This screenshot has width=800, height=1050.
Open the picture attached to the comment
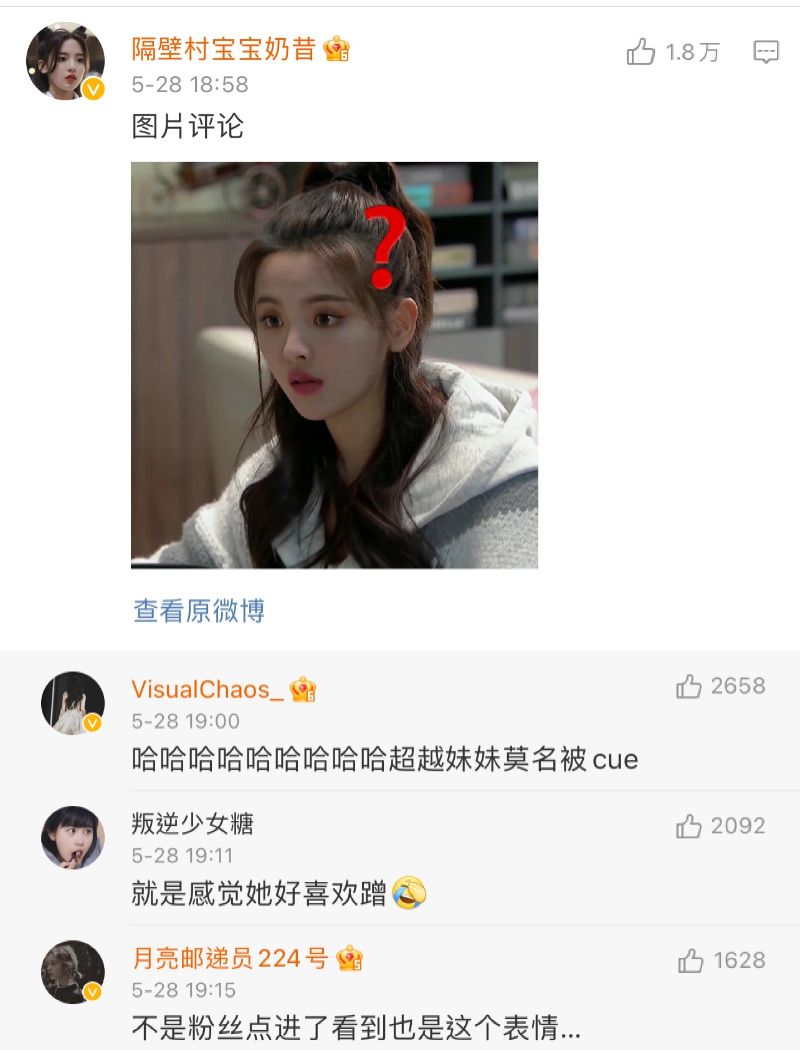point(334,365)
